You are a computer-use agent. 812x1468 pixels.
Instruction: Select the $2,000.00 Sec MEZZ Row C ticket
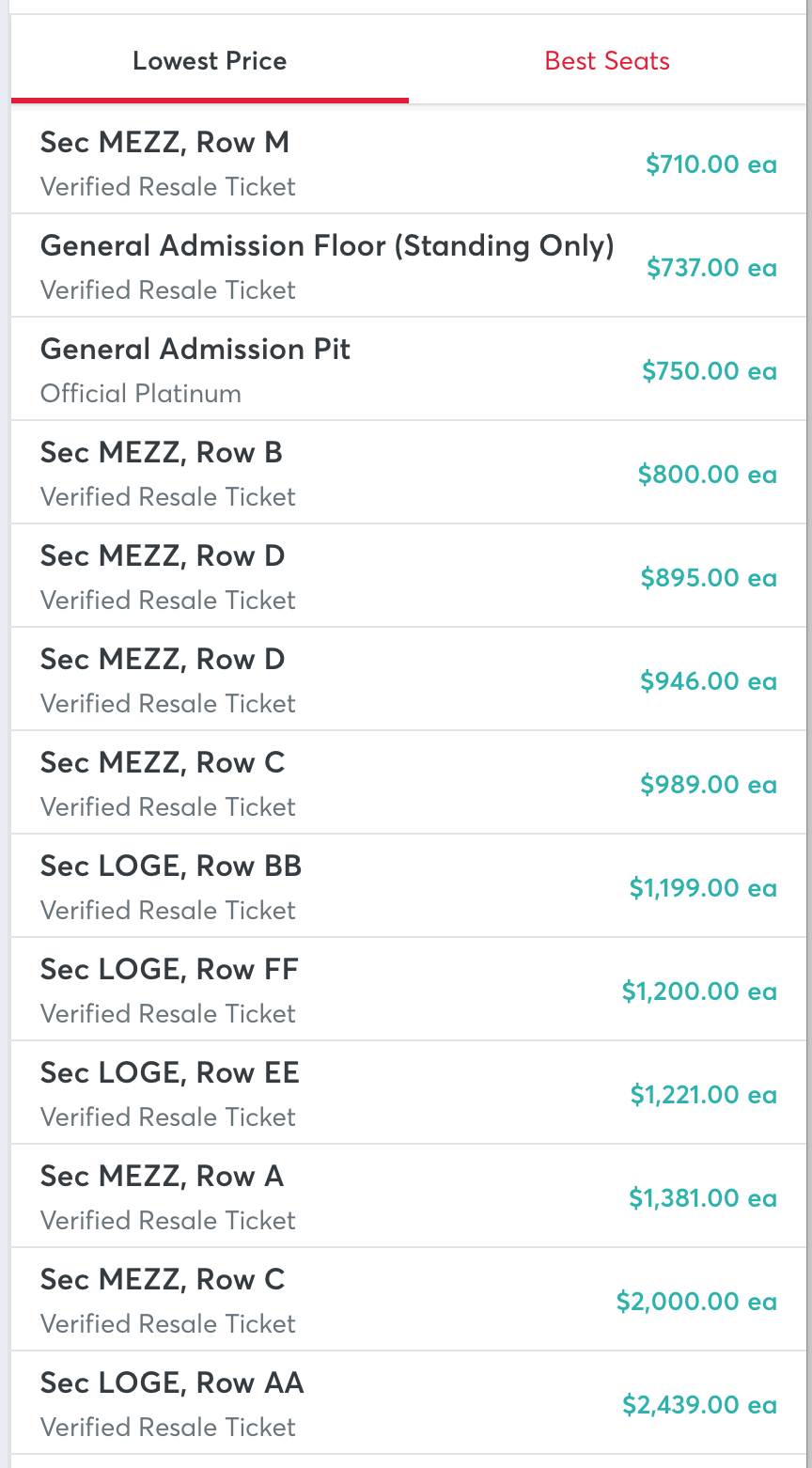click(376, 1299)
